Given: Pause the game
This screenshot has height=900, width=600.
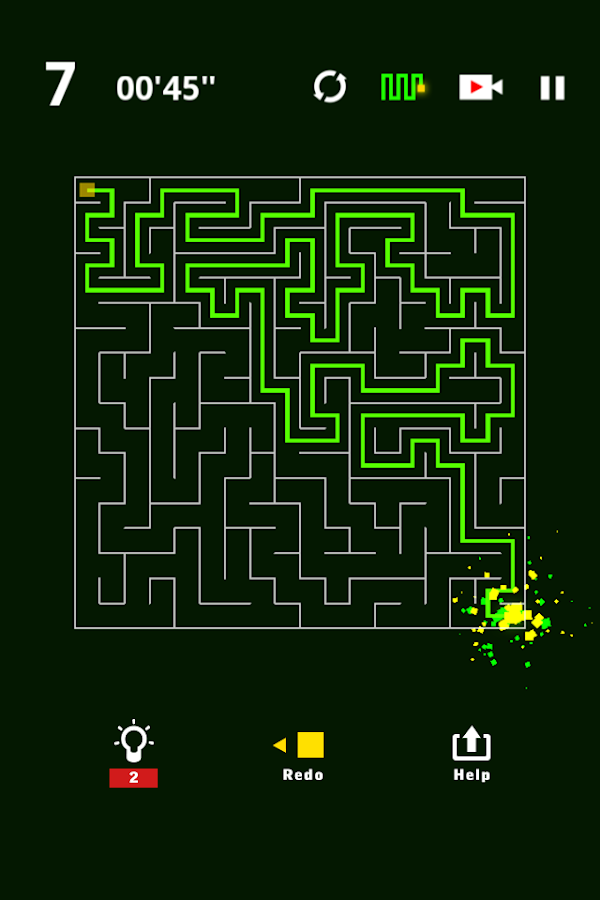Looking at the screenshot, I should [x=552, y=88].
